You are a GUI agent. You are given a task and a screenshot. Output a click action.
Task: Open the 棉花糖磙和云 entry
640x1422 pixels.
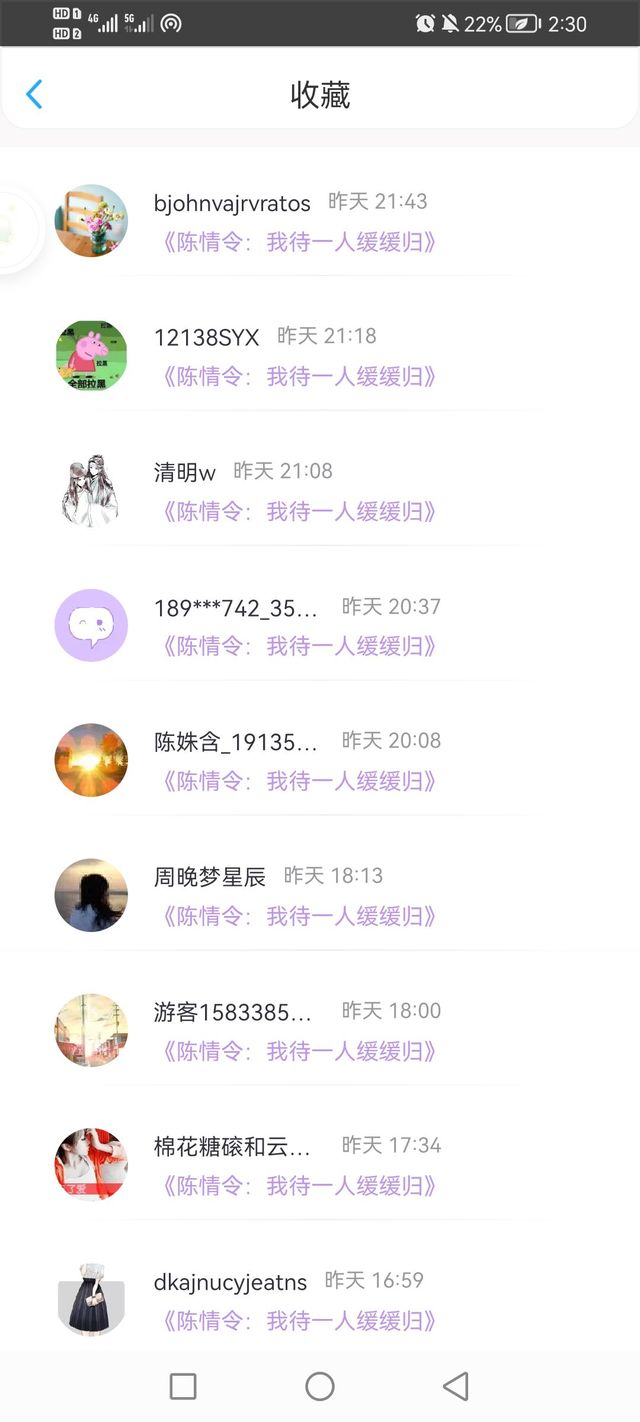[x=320, y=1165]
